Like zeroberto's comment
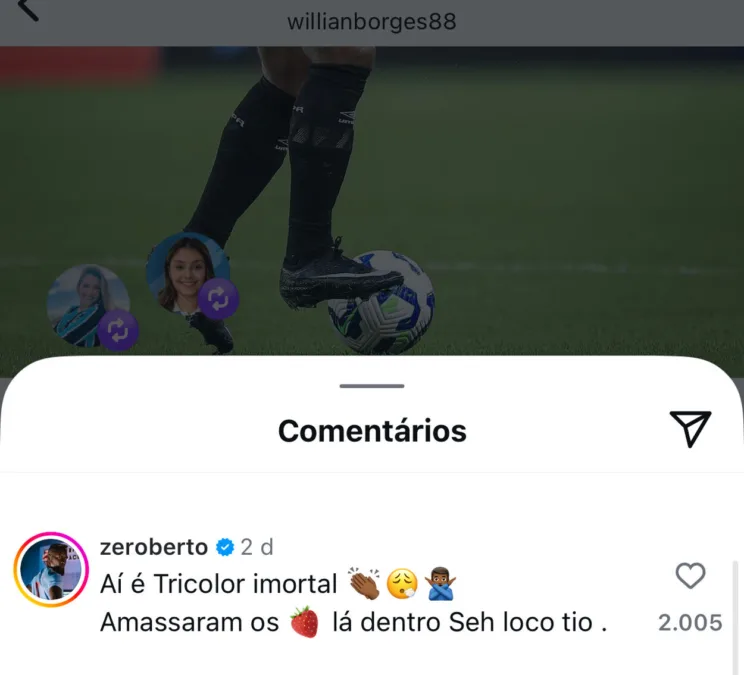Viewport: 744px width, 675px height. click(x=690, y=576)
